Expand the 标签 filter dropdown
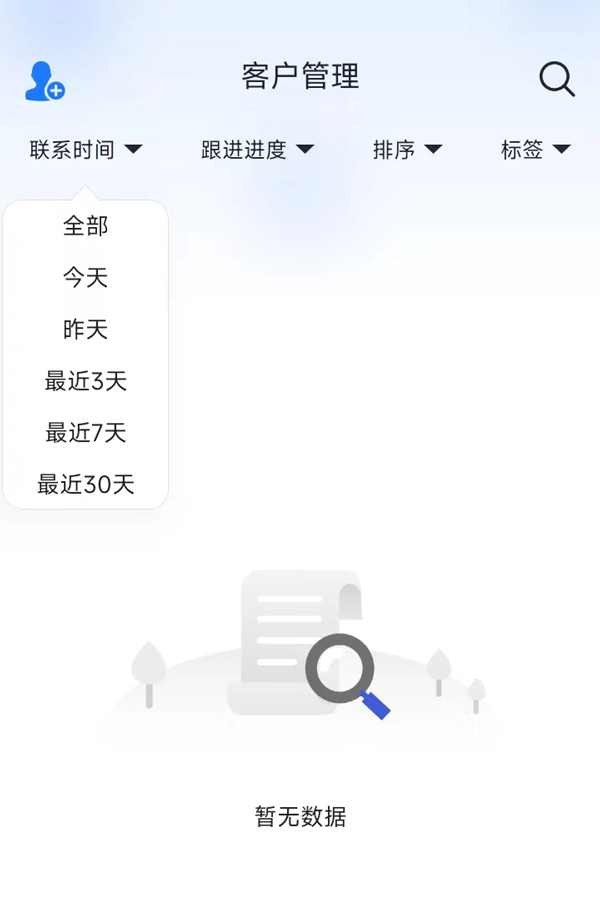The width and height of the screenshot is (600, 900). [x=535, y=150]
